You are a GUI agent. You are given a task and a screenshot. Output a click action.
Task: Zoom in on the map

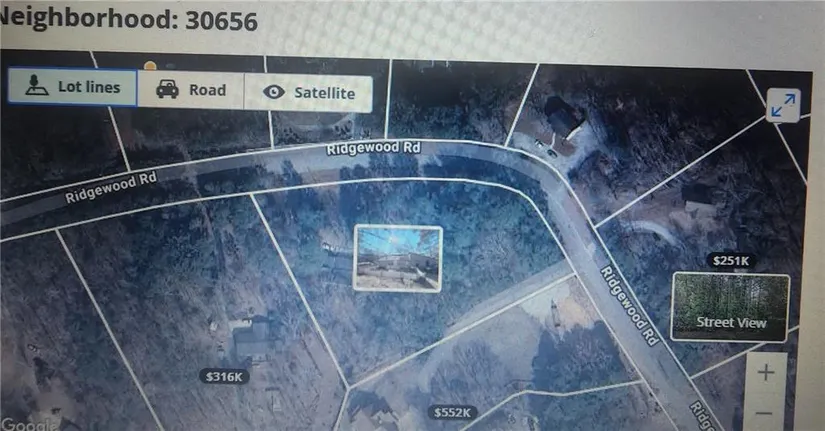[x=766, y=373]
